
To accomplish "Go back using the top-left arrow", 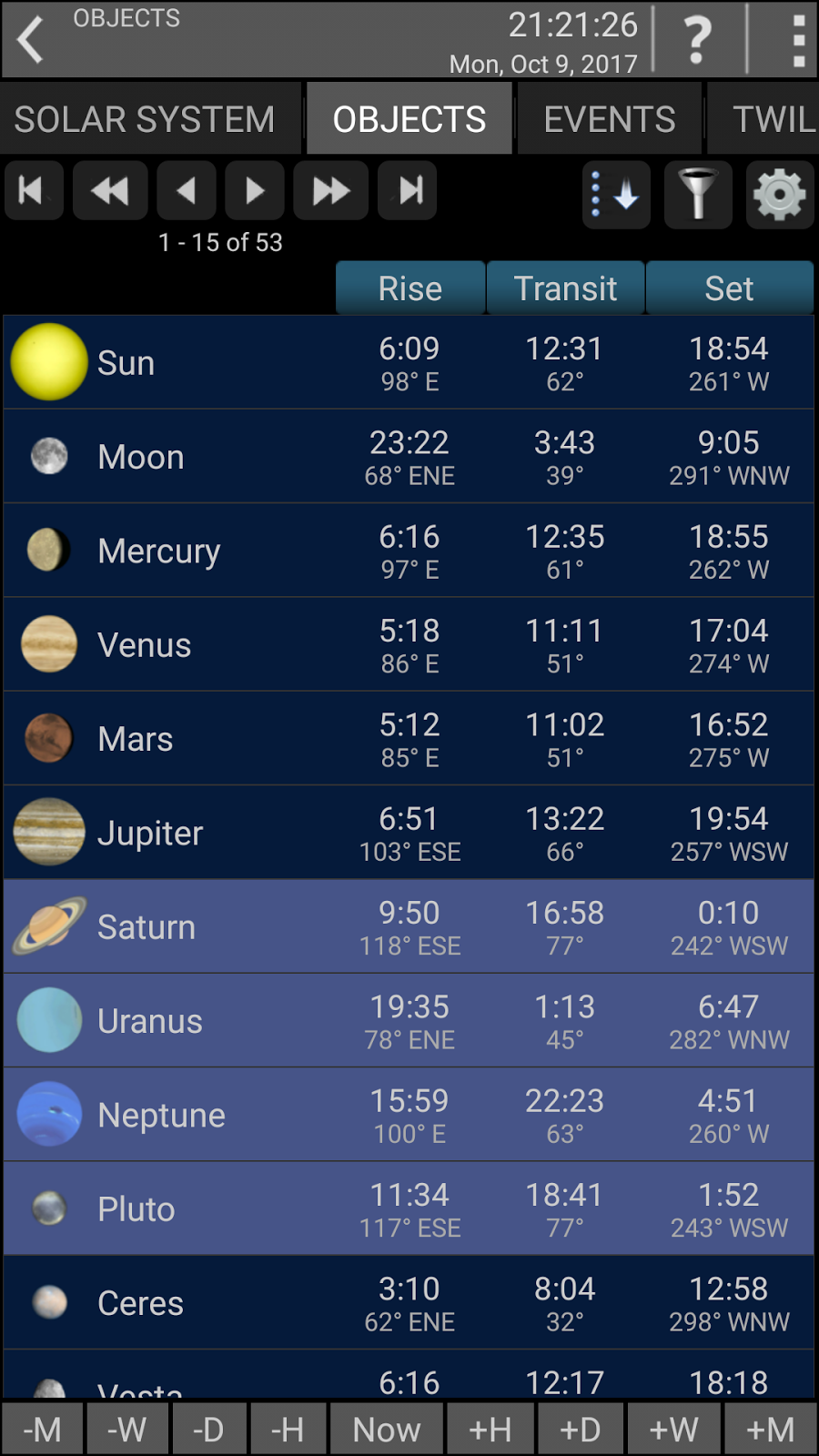I will coord(32,40).
